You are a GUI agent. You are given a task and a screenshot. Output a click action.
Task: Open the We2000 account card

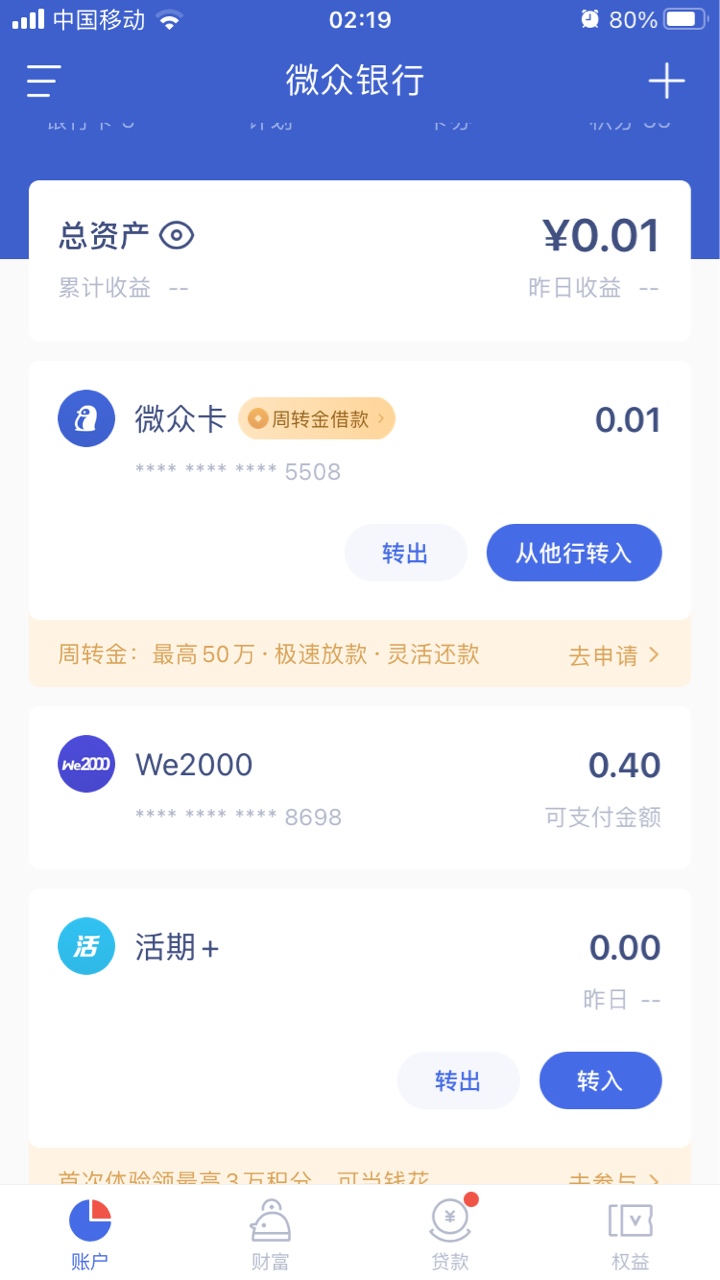[360, 788]
